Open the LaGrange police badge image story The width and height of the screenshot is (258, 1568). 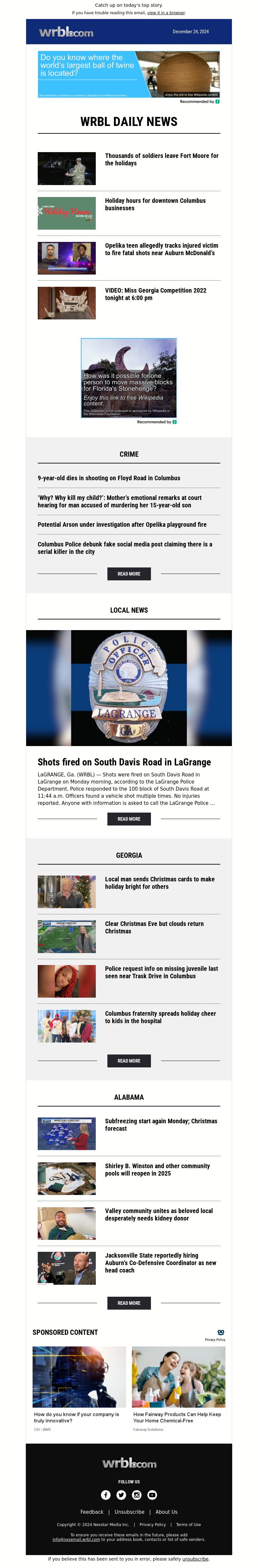coord(129,687)
